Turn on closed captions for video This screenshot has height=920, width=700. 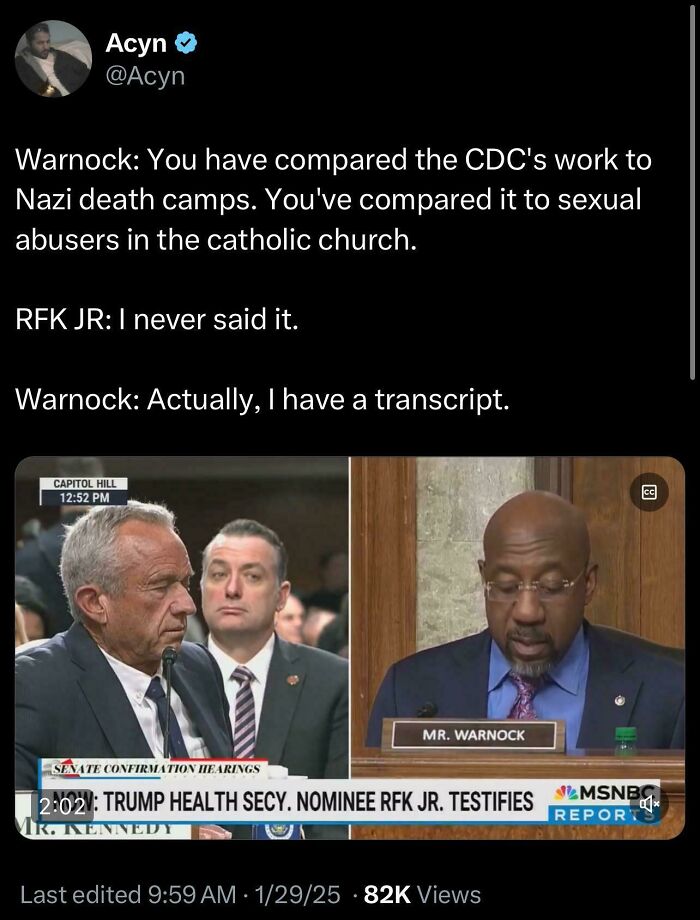point(649,492)
